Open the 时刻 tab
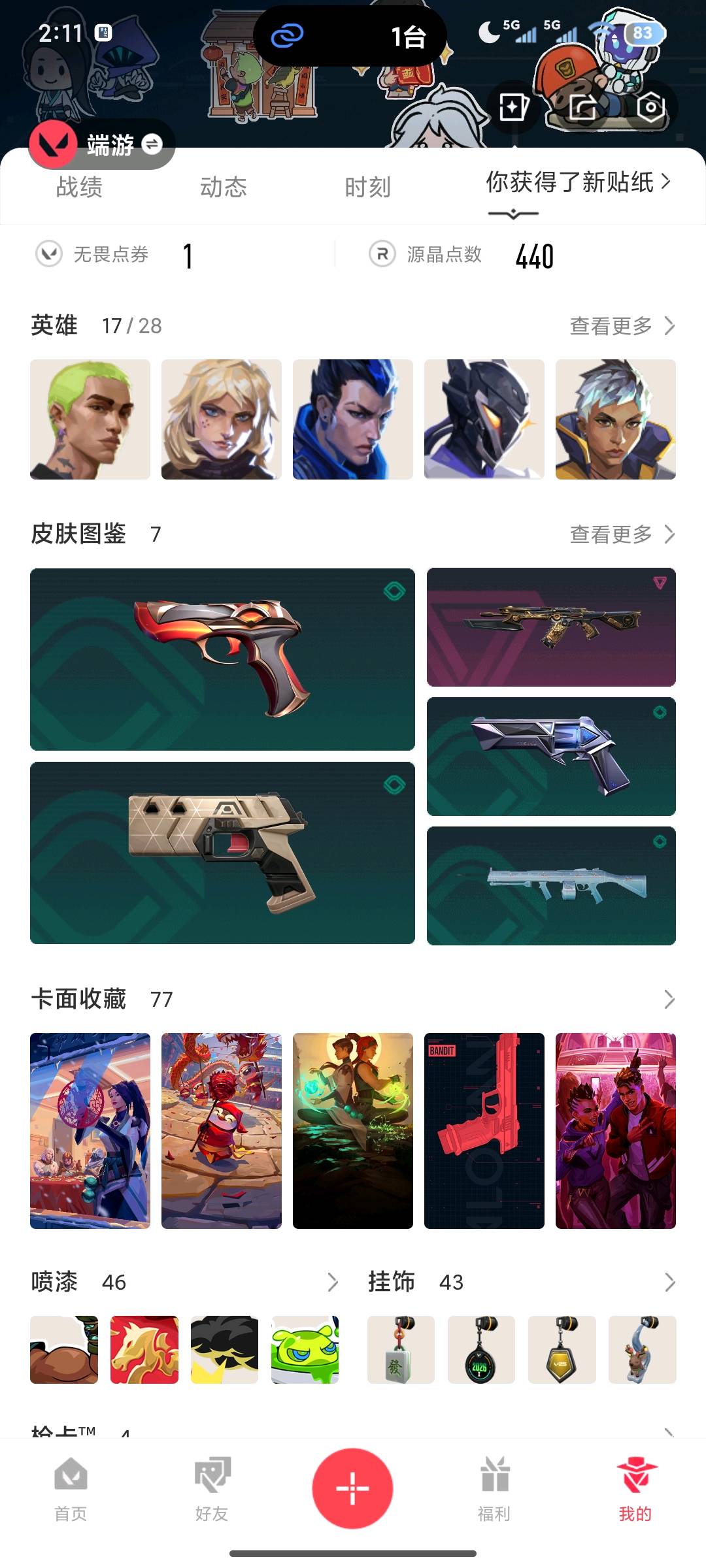 (x=367, y=188)
